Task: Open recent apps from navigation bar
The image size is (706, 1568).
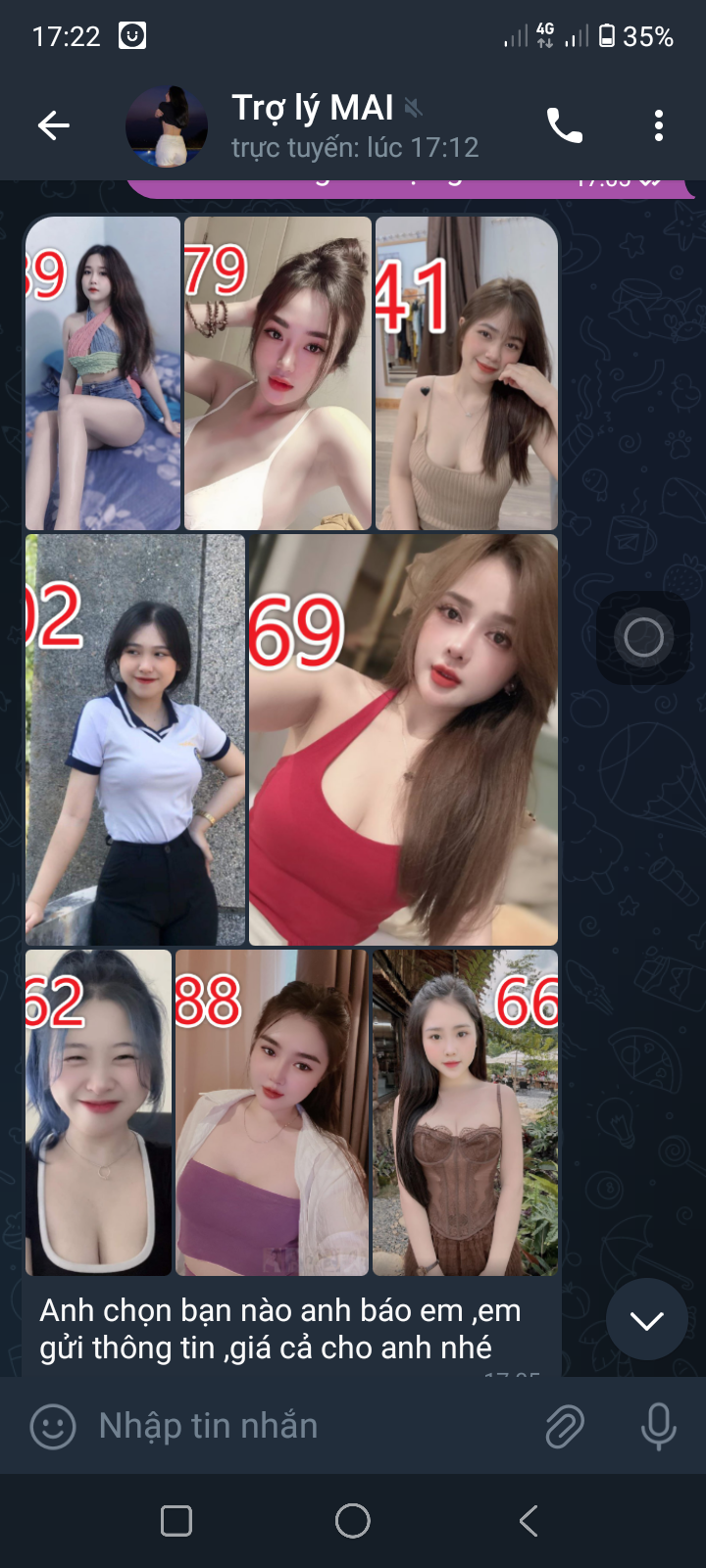Action: pyautogui.click(x=176, y=1521)
